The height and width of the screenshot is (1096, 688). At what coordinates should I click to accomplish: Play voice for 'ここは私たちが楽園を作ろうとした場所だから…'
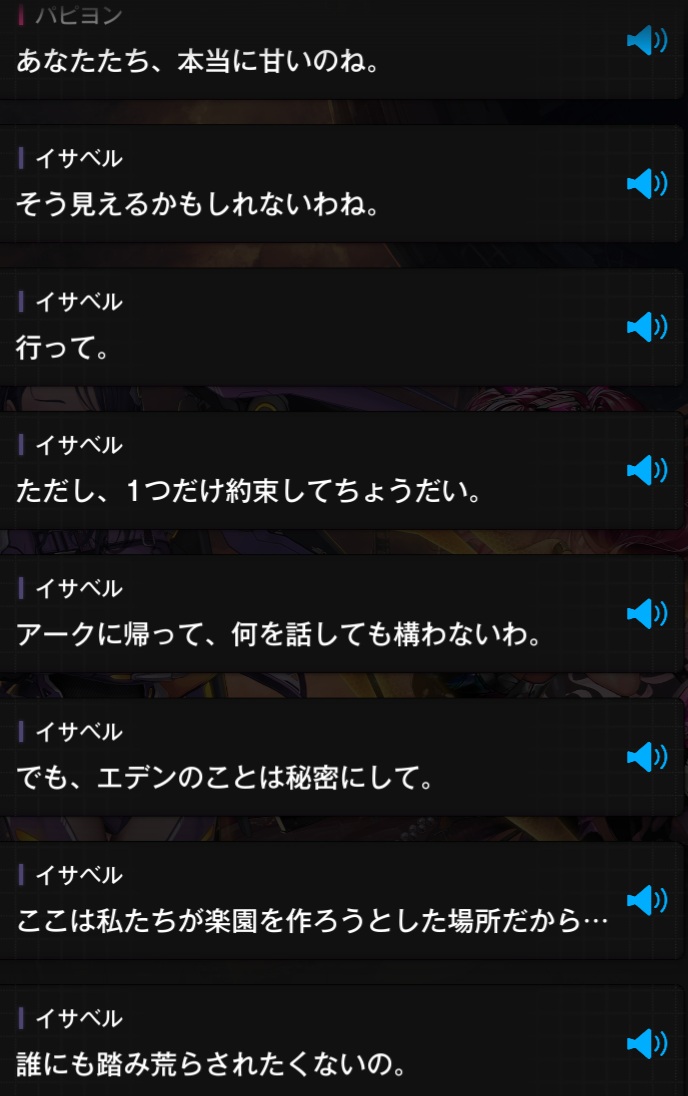tap(646, 900)
